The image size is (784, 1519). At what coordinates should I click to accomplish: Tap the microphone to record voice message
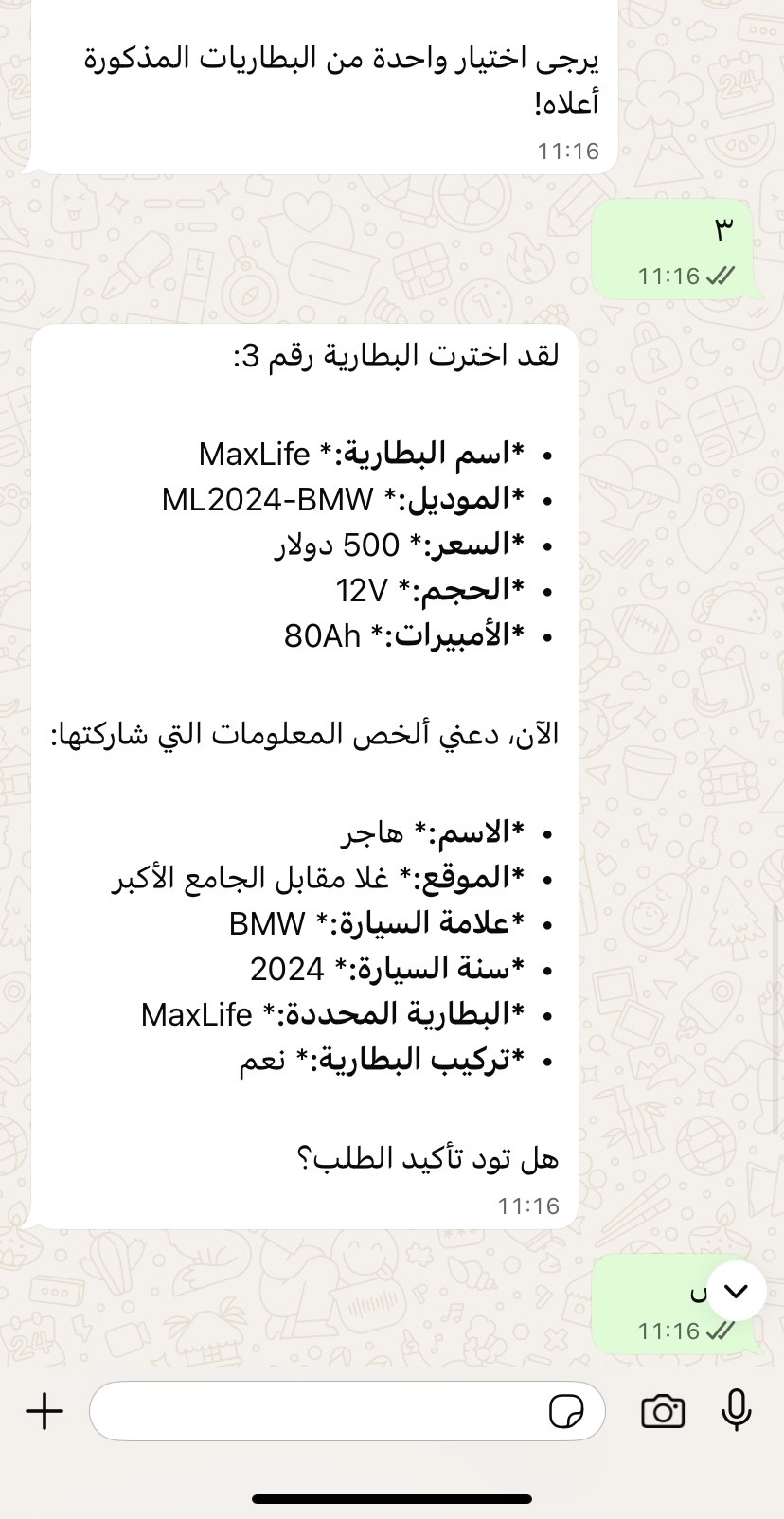[x=736, y=1412]
